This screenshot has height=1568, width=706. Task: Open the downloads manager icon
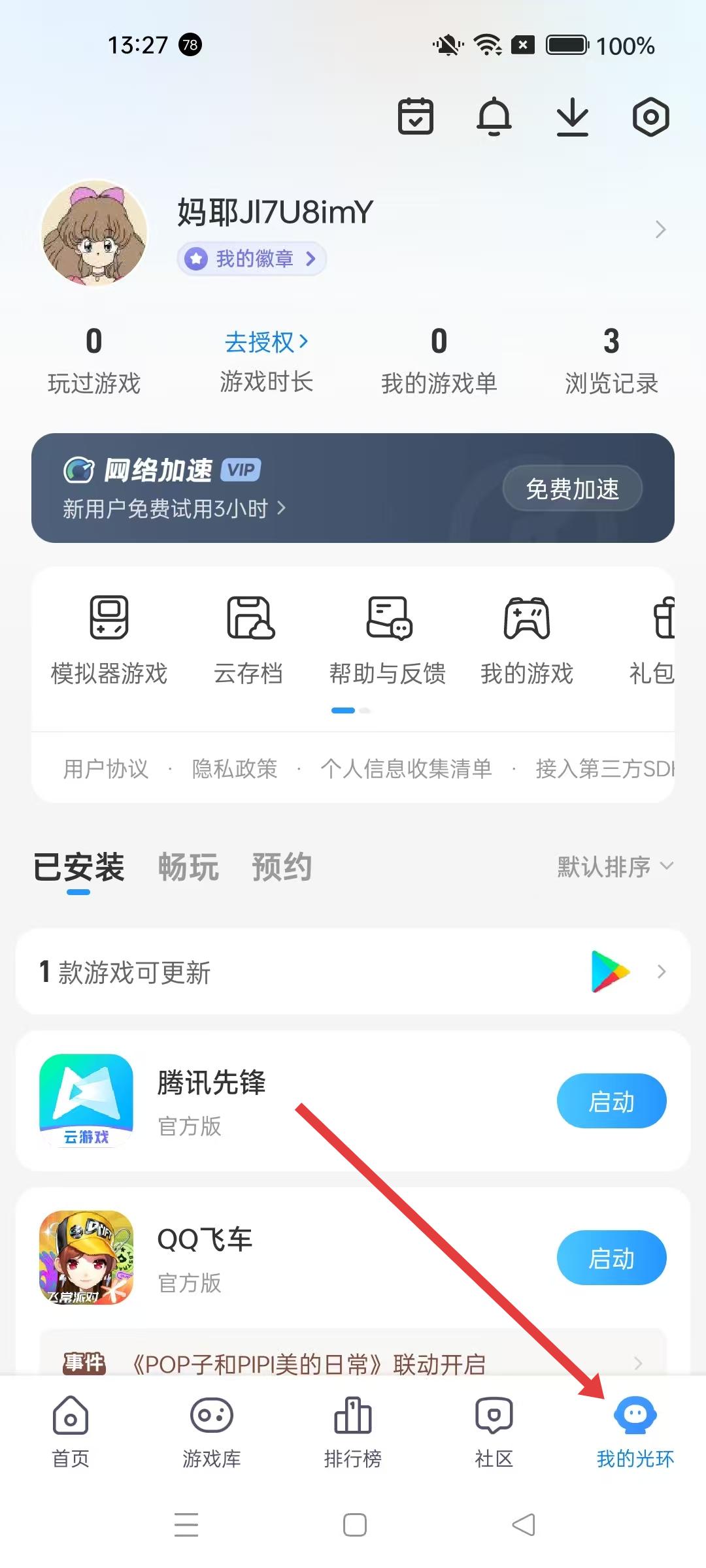click(573, 117)
